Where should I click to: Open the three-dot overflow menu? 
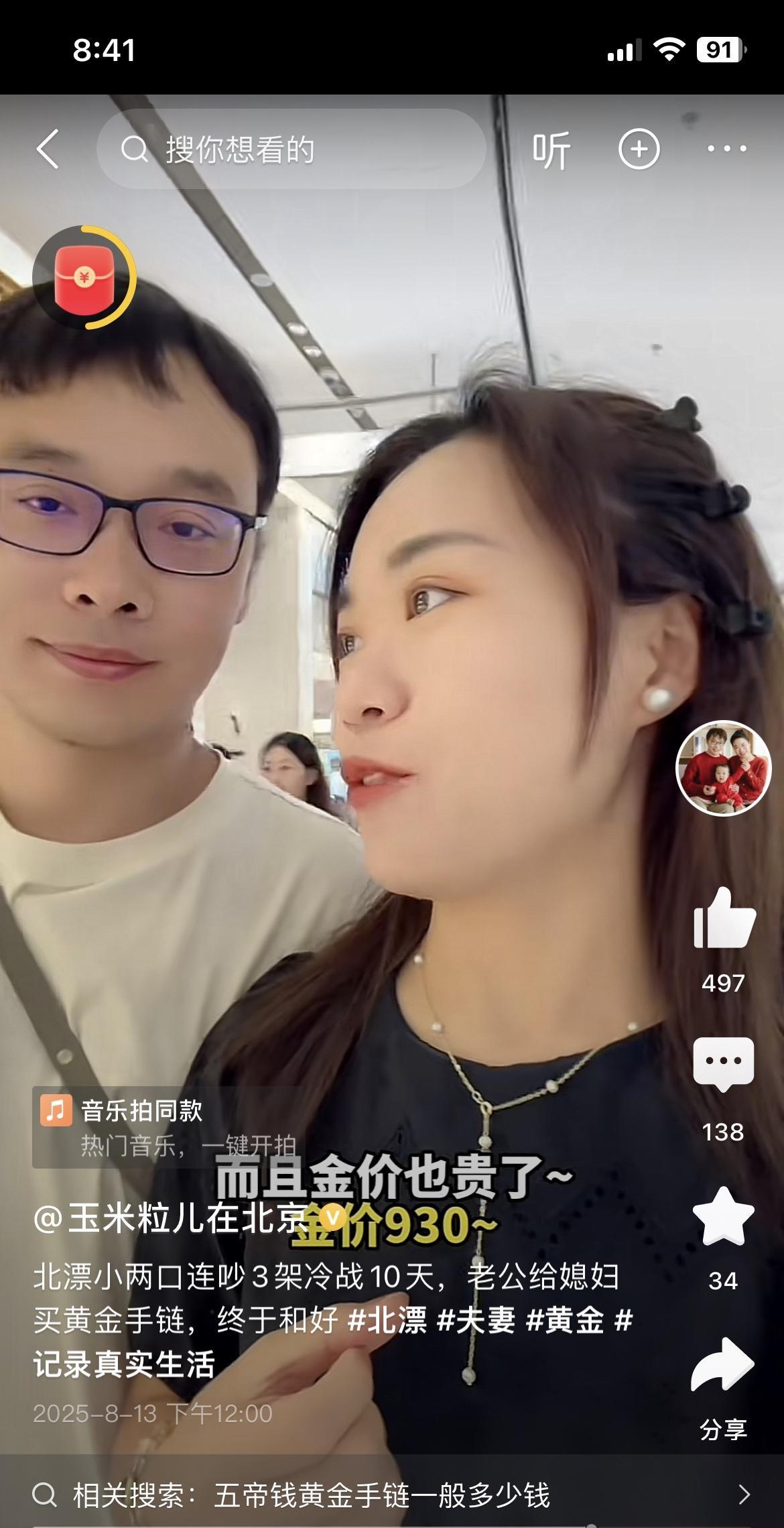[727, 149]
